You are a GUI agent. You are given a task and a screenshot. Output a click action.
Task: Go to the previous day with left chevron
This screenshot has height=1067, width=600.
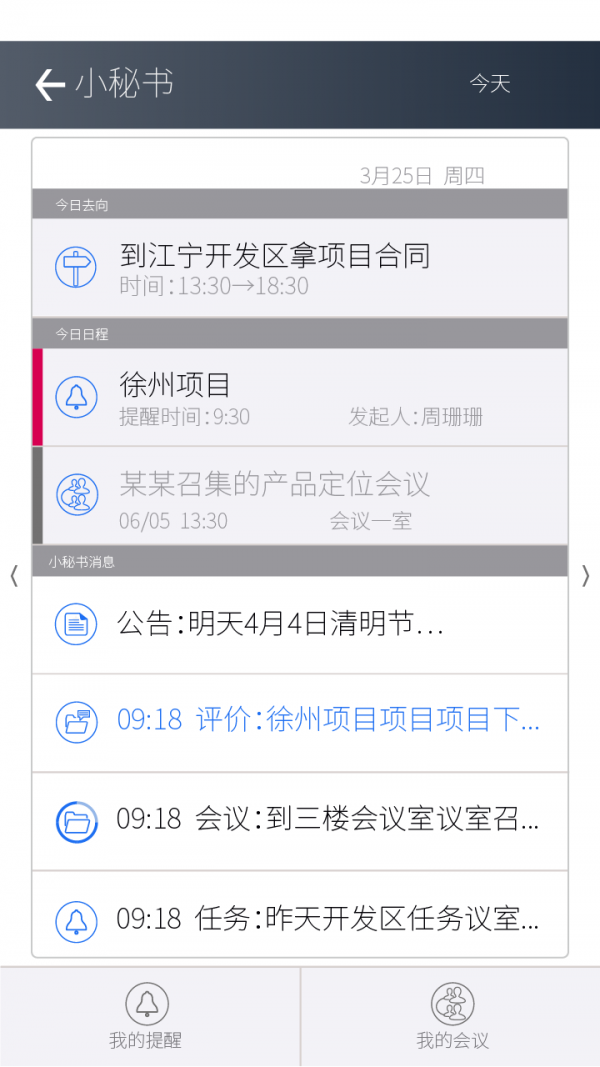click(14, 576)
